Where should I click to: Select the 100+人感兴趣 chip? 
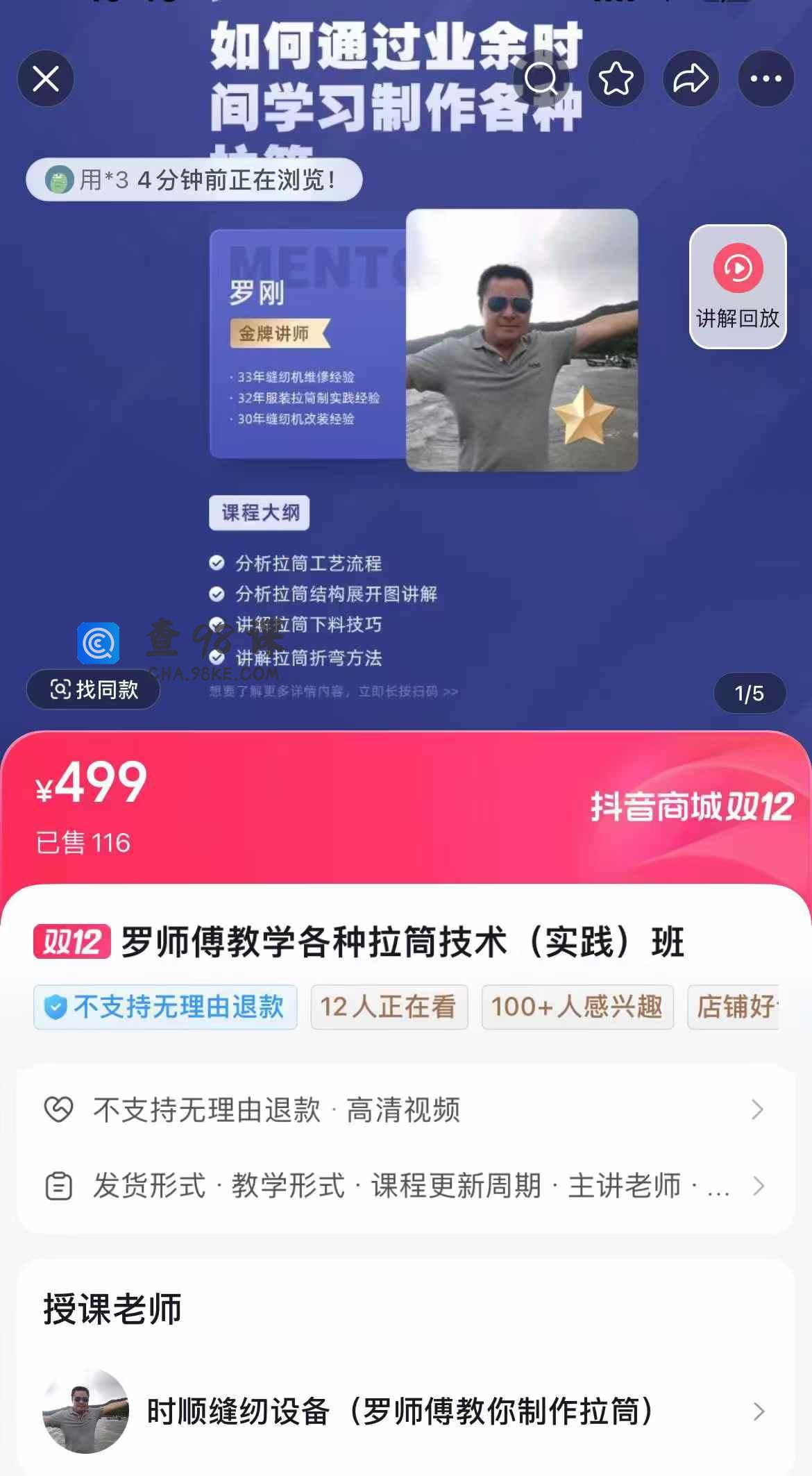tap(577, 1006)
